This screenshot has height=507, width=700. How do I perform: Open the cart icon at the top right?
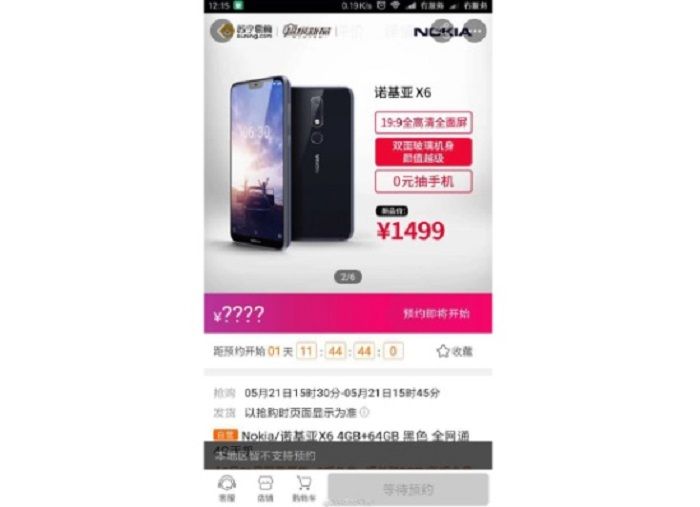(442, 31)
